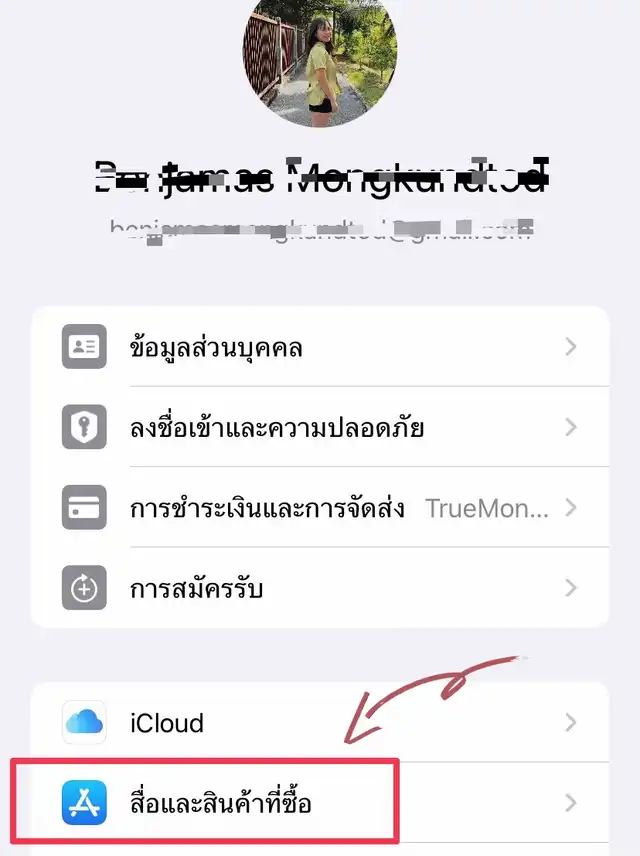Open iCloud settings
The image size is (640, 856).
coord(320,722)
